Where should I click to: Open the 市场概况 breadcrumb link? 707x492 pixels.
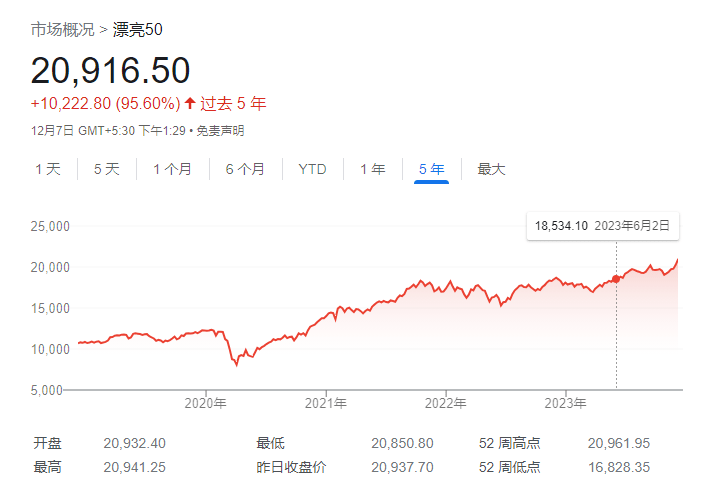point(62,29)
